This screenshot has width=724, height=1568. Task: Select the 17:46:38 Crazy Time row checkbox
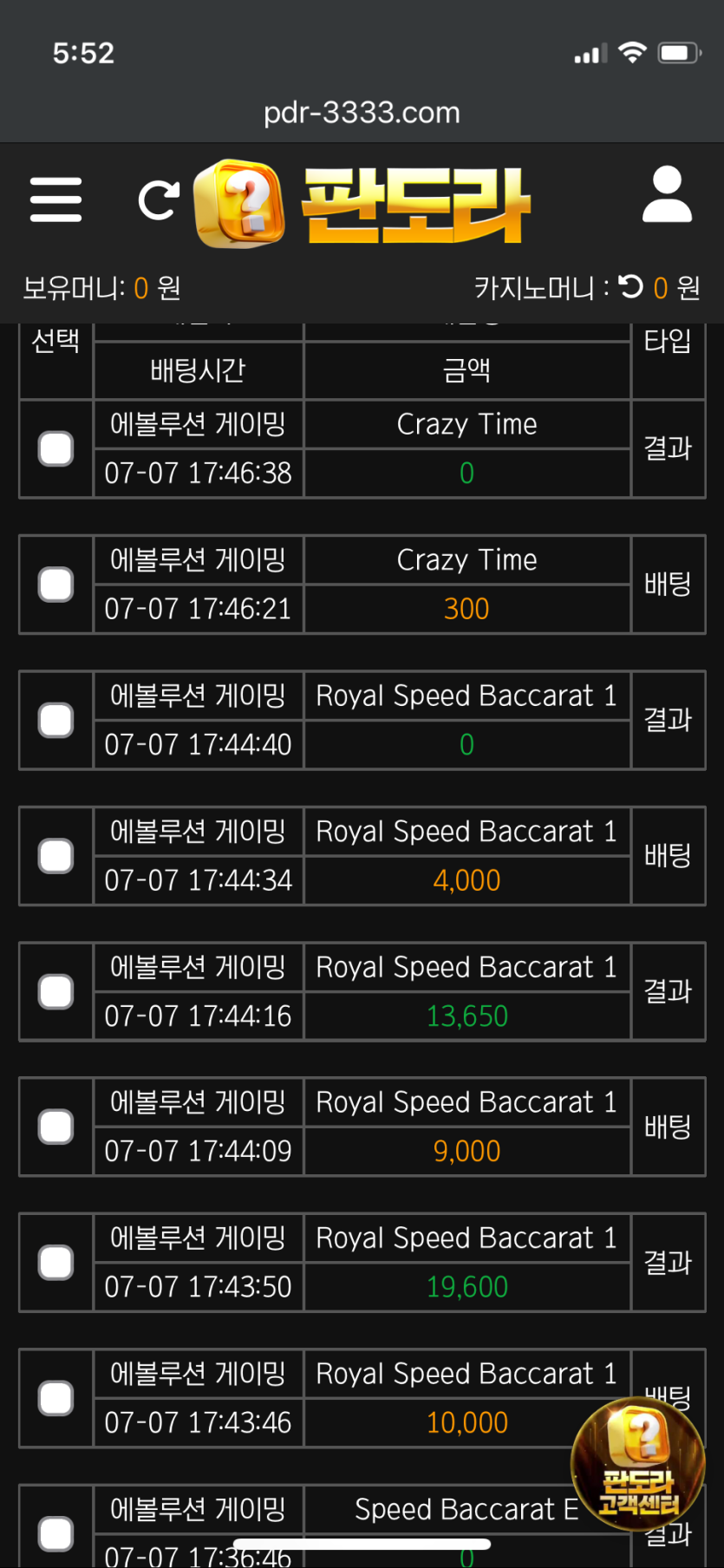click(x=56, y=449)
